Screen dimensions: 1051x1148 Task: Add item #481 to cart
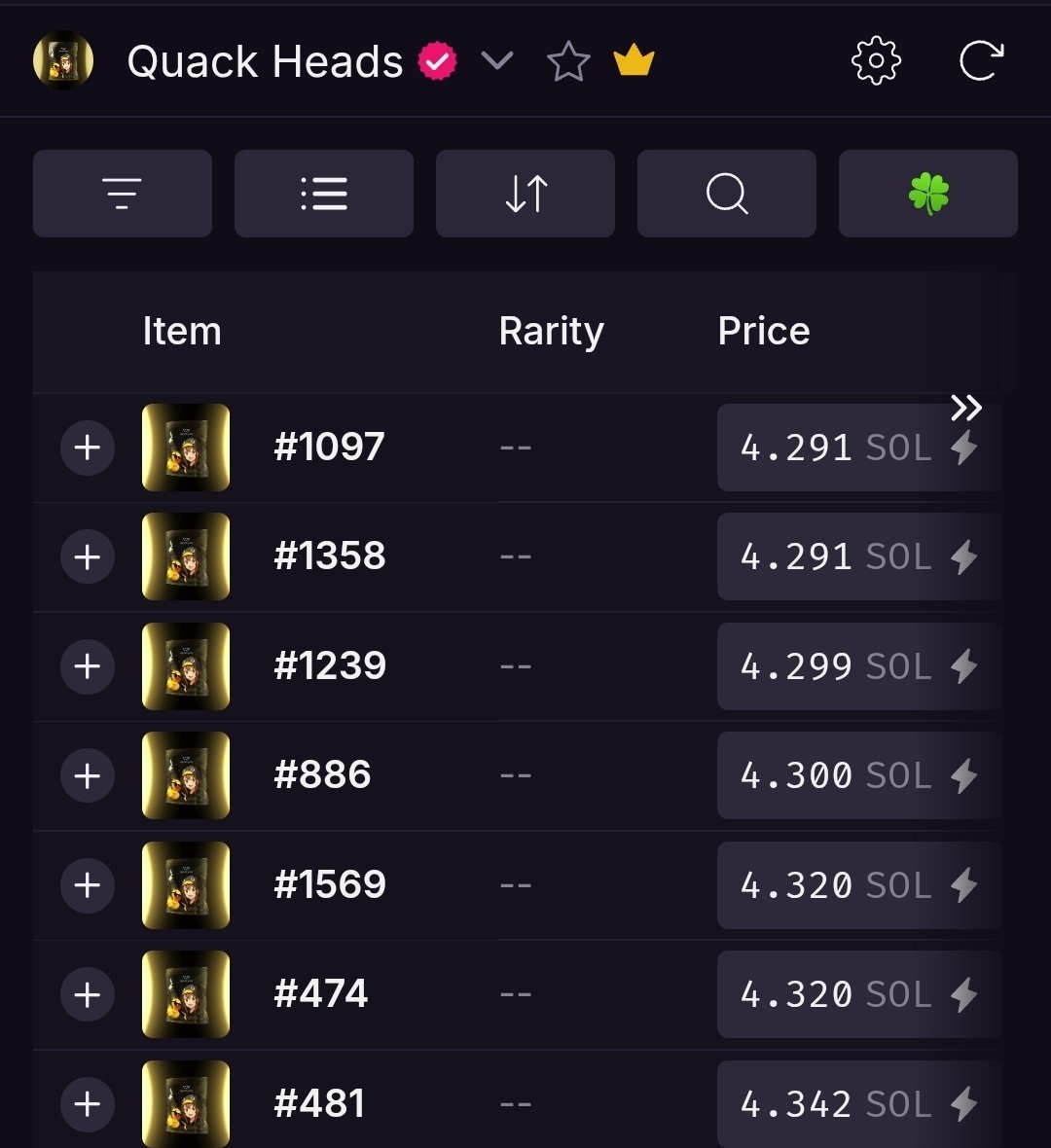[x=88, y=1103]
